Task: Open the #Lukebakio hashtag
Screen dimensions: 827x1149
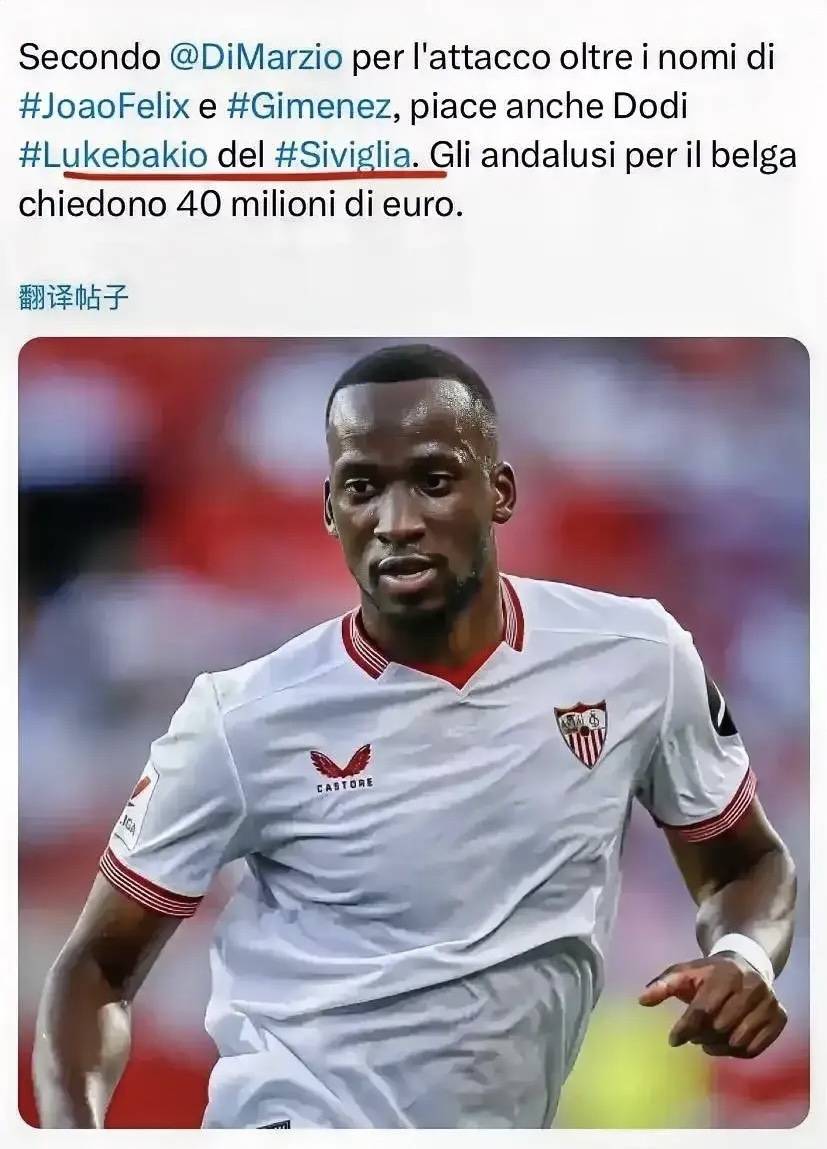Action: click(x=114, y=155)
